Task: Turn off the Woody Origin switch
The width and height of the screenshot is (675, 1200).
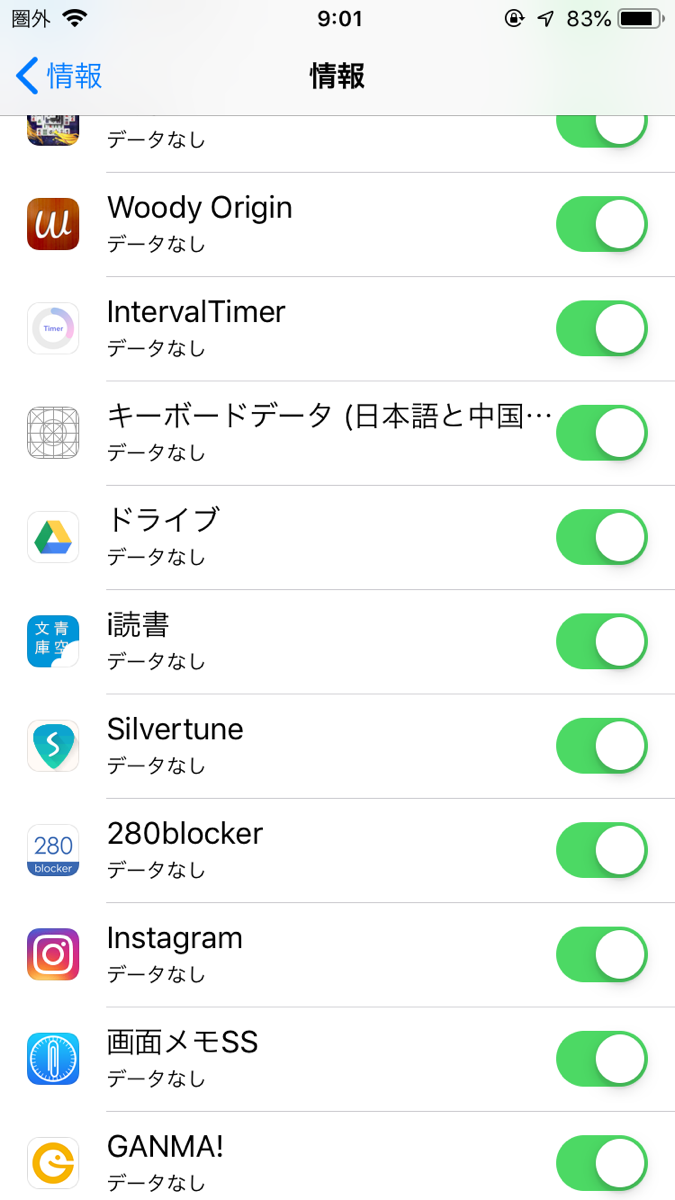Action: coord(602,224)
